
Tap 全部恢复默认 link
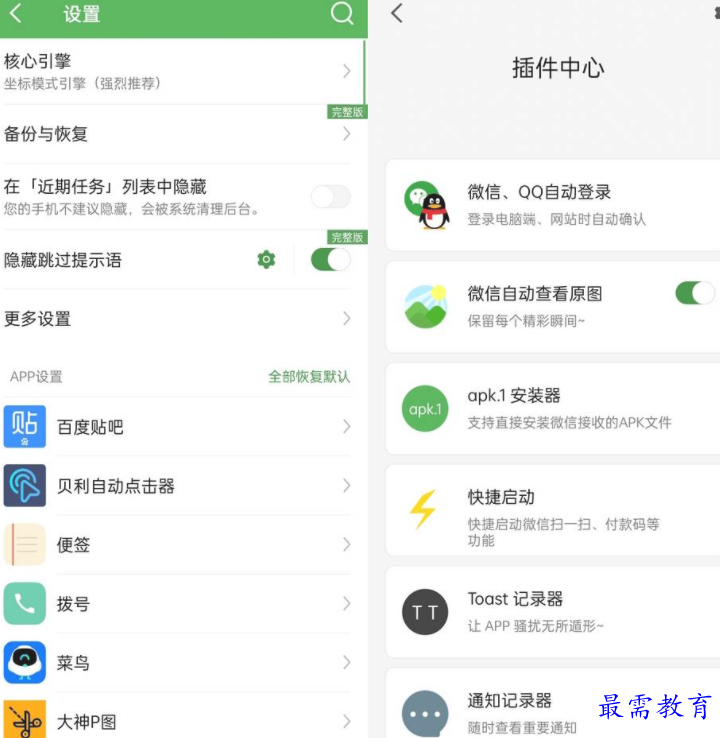click(x=309, y=377)
